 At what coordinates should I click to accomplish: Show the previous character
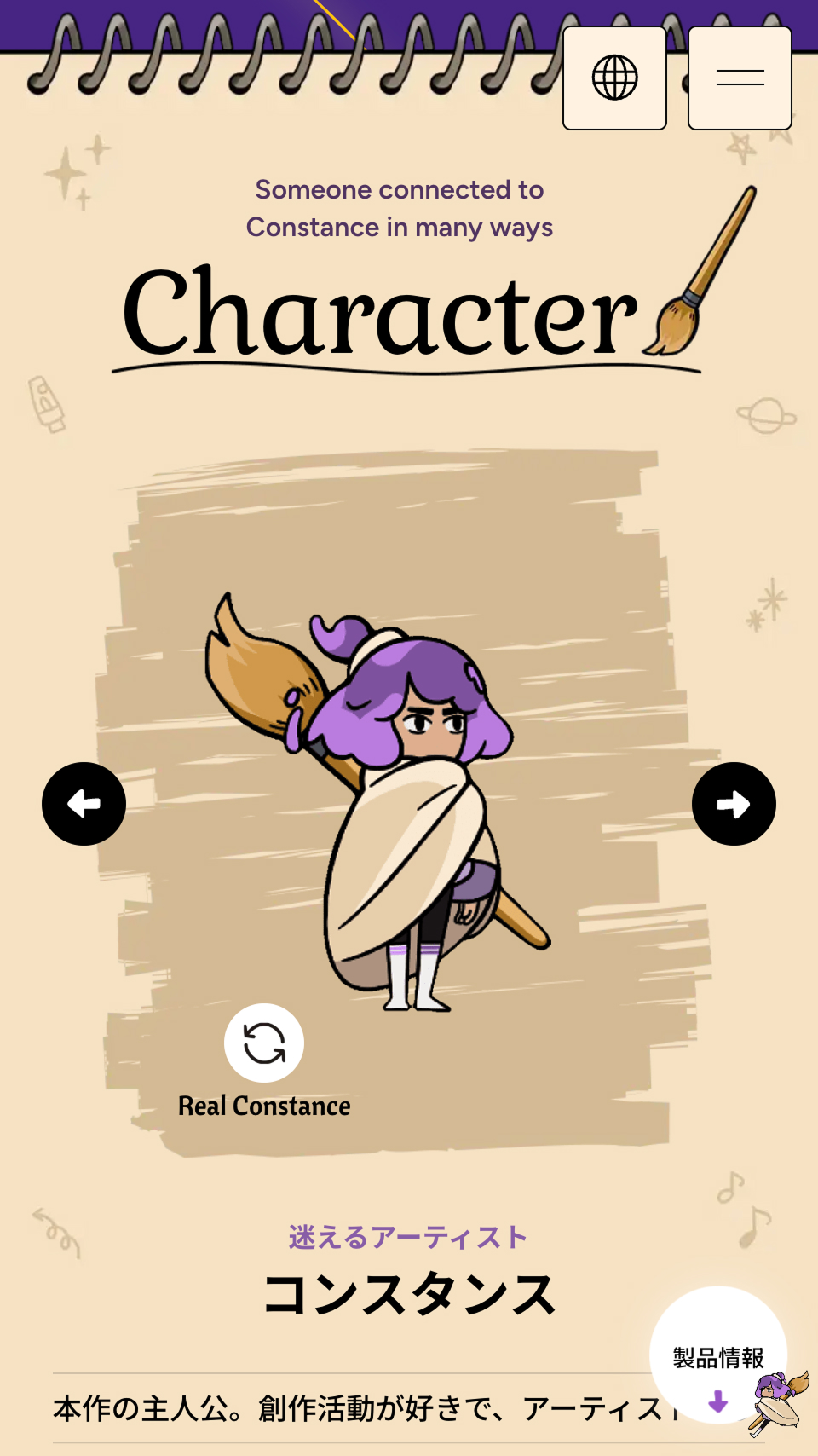coord(84,803)
